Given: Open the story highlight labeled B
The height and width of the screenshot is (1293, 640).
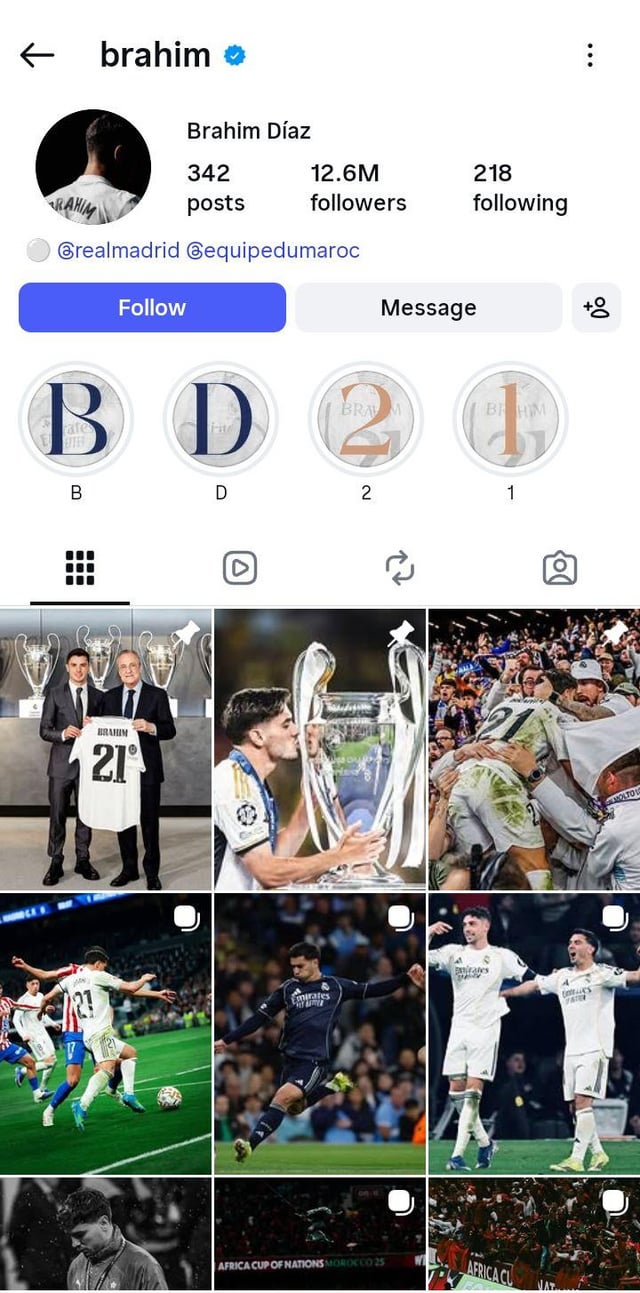Looking at the screenshot, I should coord(76,419).
